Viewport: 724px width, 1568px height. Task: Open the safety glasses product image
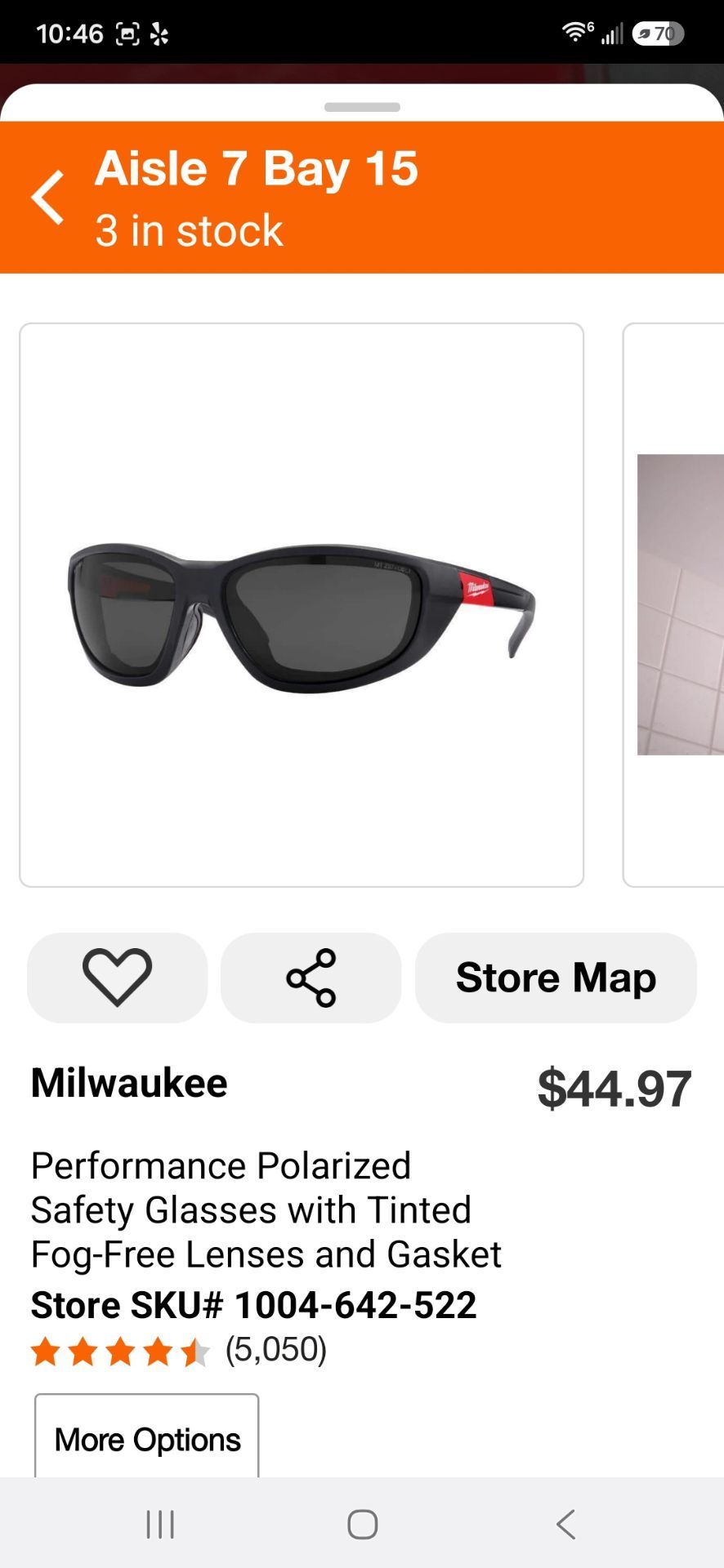(x=302, y=605)
